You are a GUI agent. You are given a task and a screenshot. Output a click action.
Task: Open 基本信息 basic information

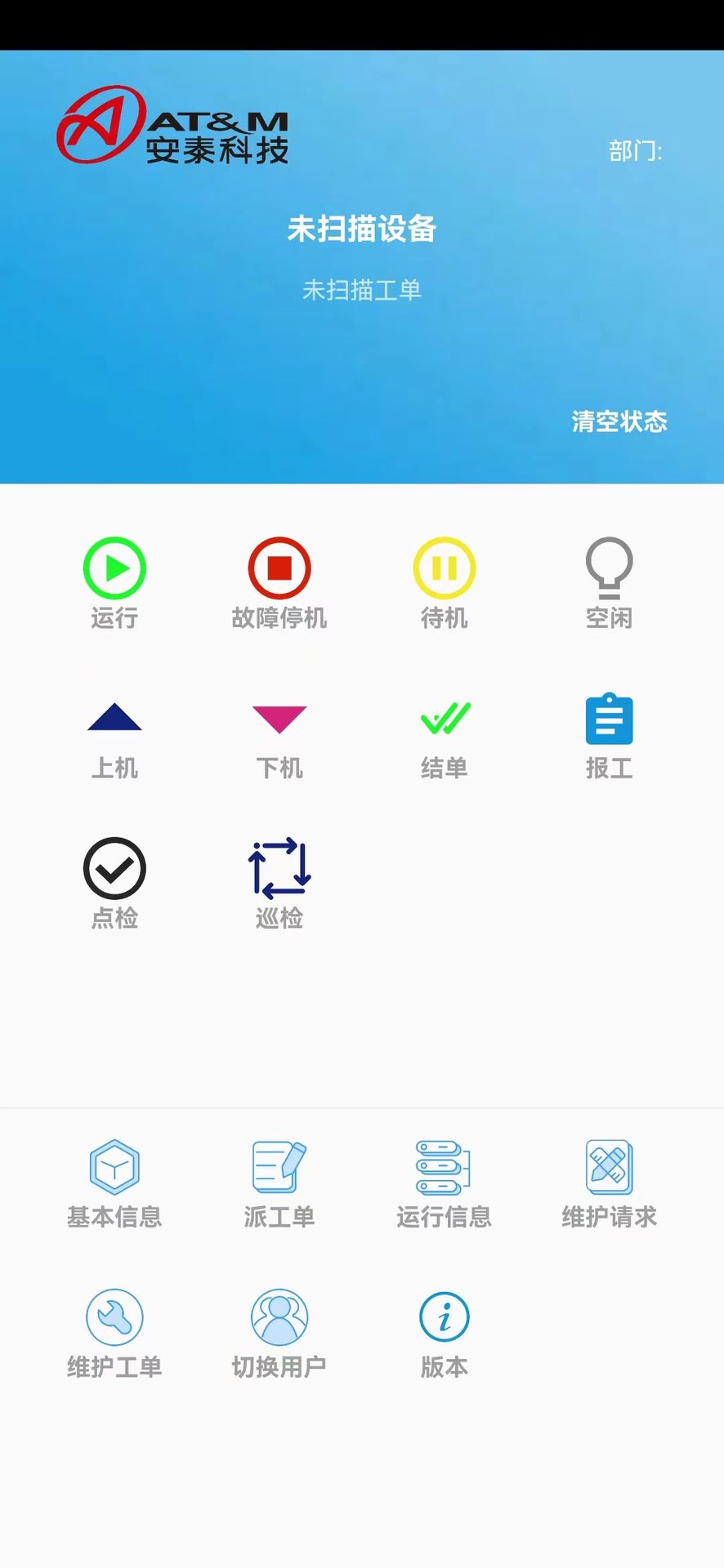pos(114,1182)
